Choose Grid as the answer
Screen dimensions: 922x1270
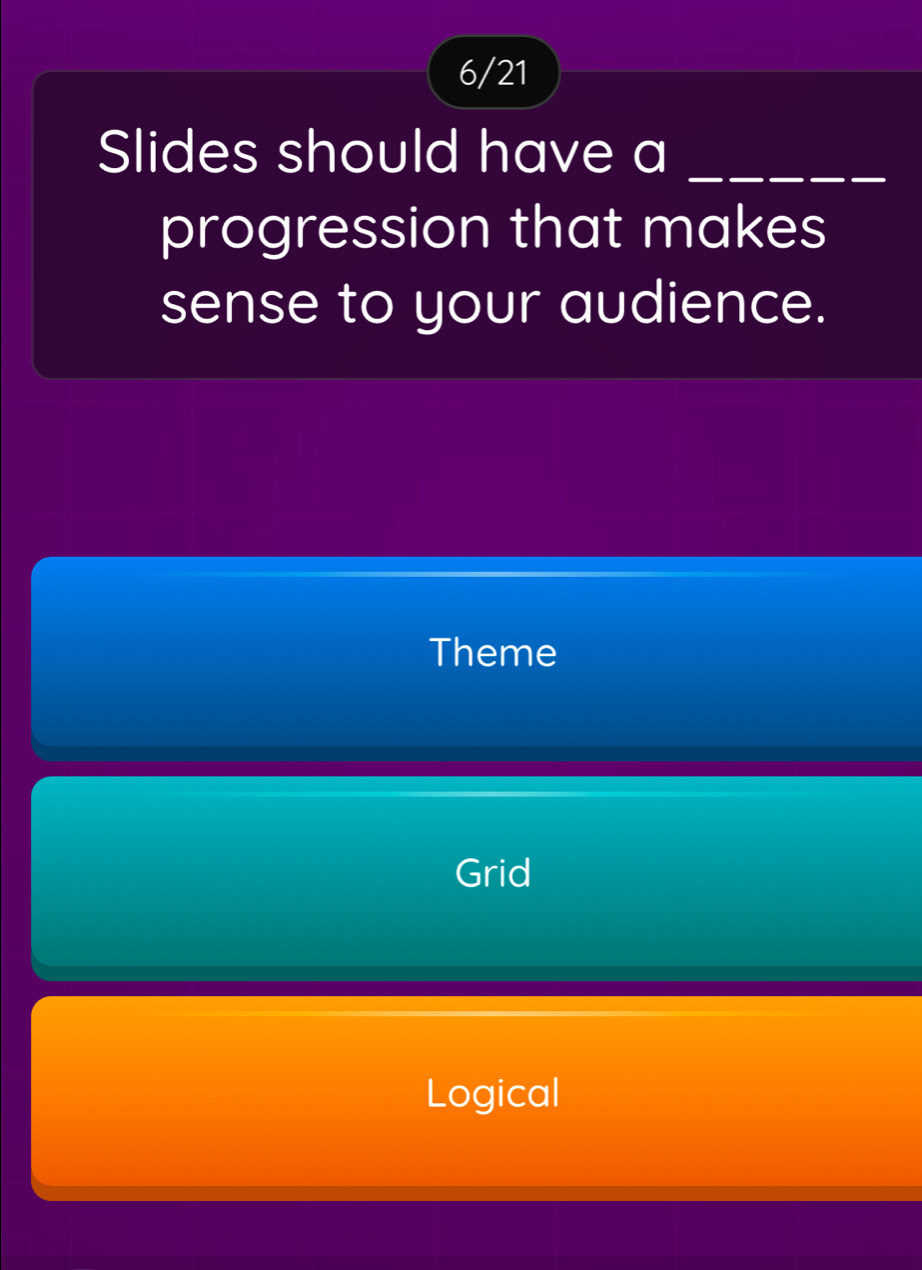coord(492,873)
